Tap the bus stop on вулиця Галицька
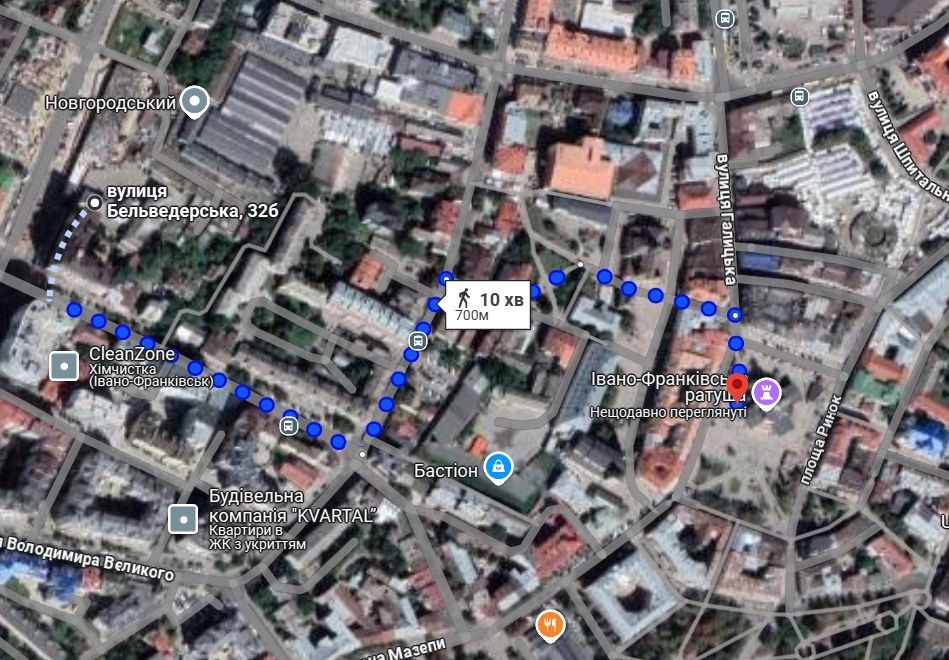Screen dimensions: 949x660 point(724,17)
